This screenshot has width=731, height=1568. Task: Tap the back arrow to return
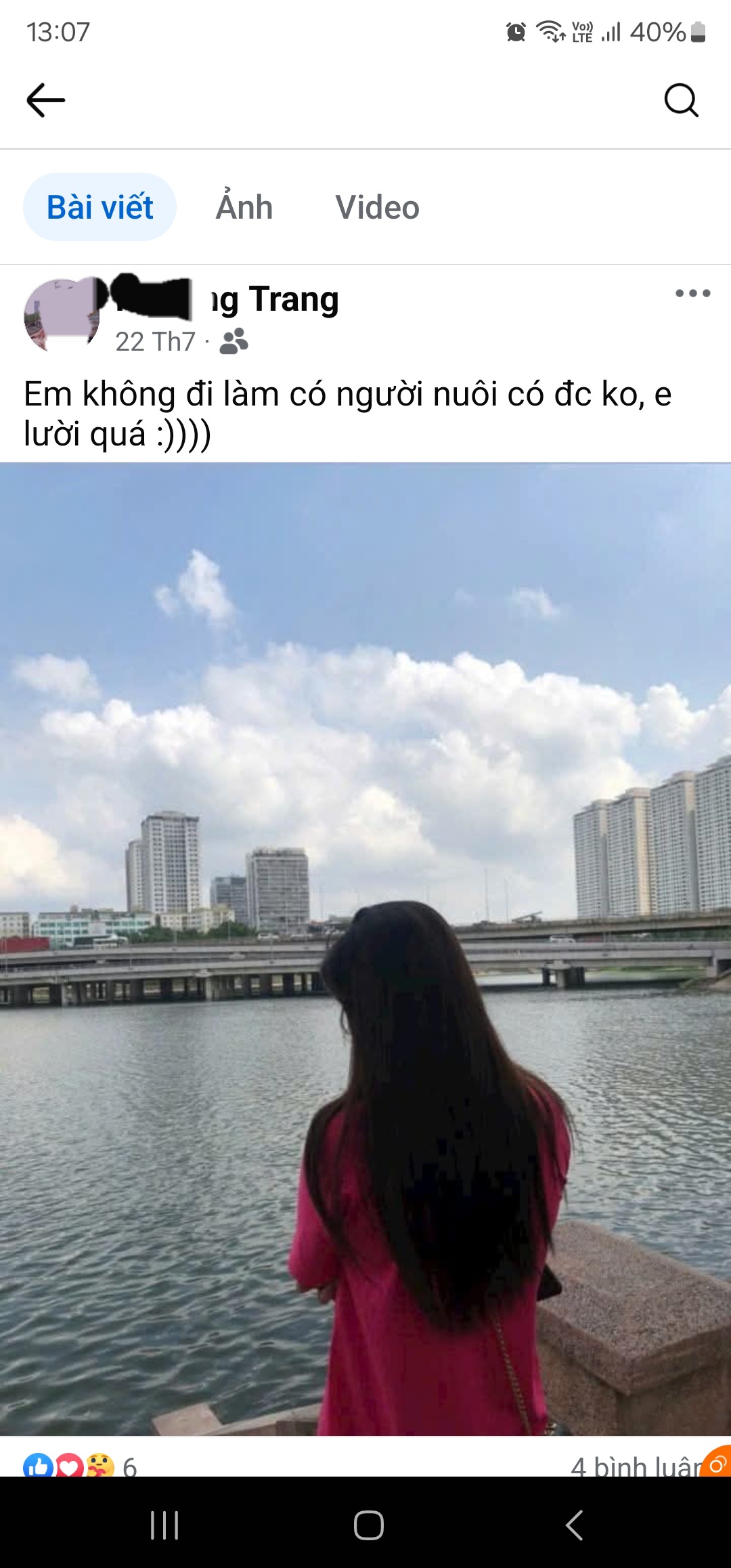(x=45, y=99)
